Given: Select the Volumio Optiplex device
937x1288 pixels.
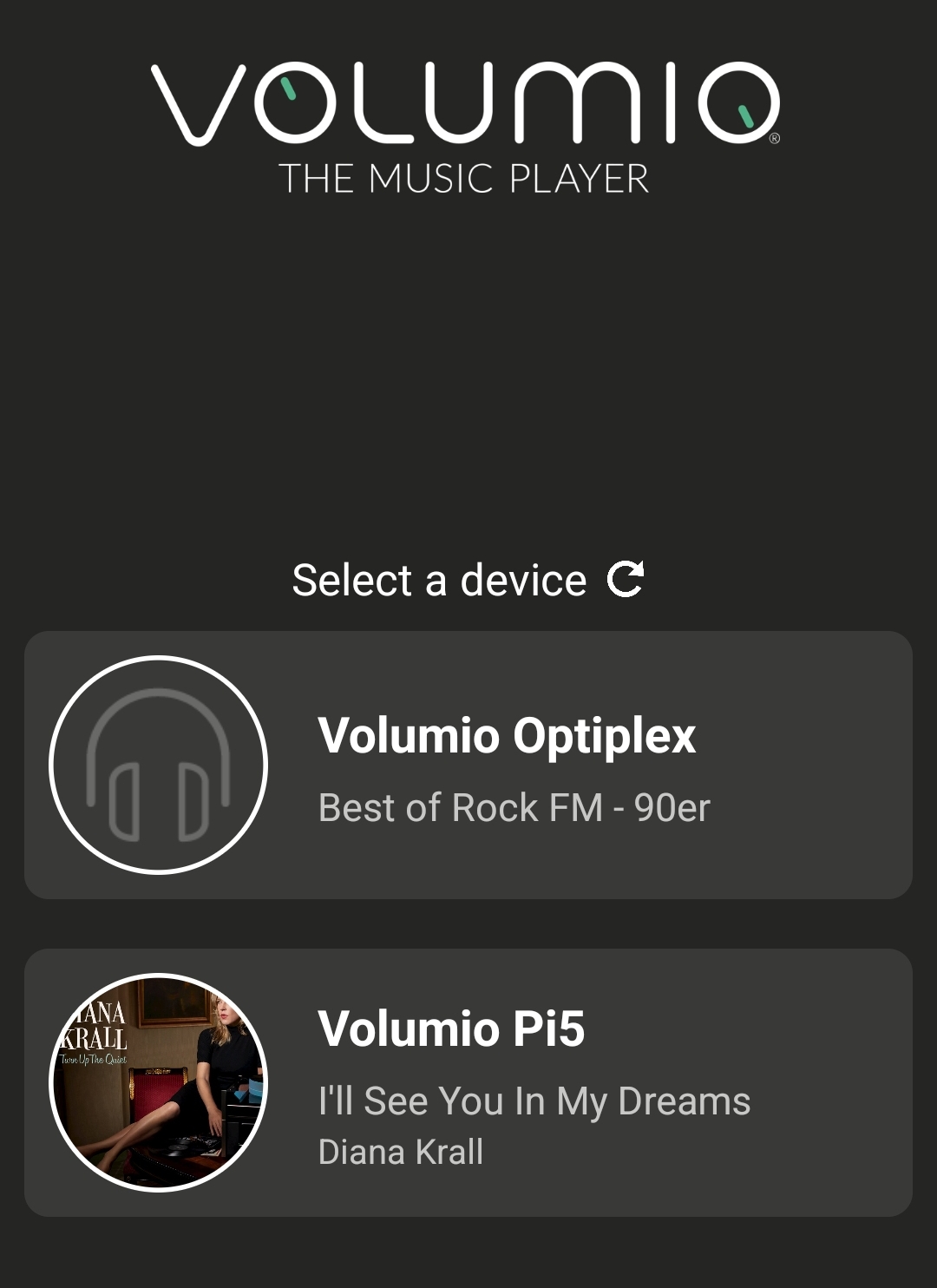Looking at the screenshot, I should [x=468, y=765].
